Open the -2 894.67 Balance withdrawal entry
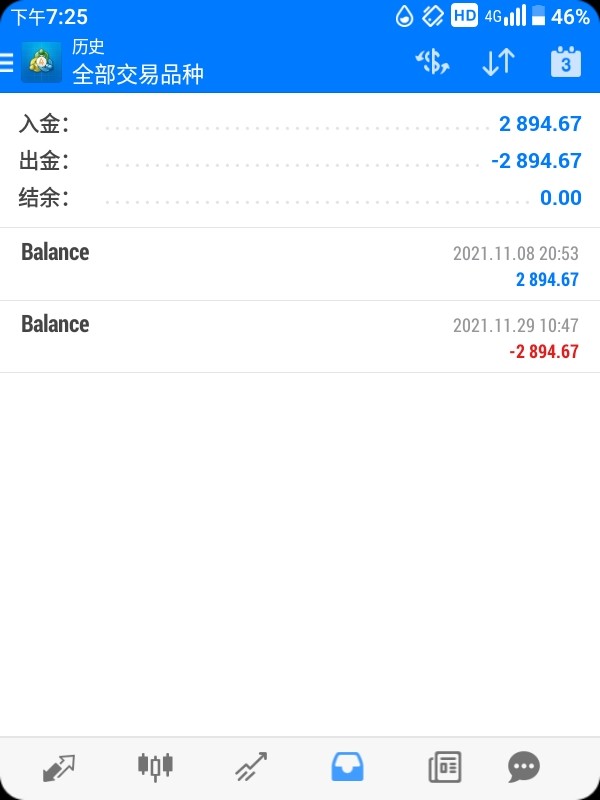Viewport: 600px width, 800px height. 300,337
